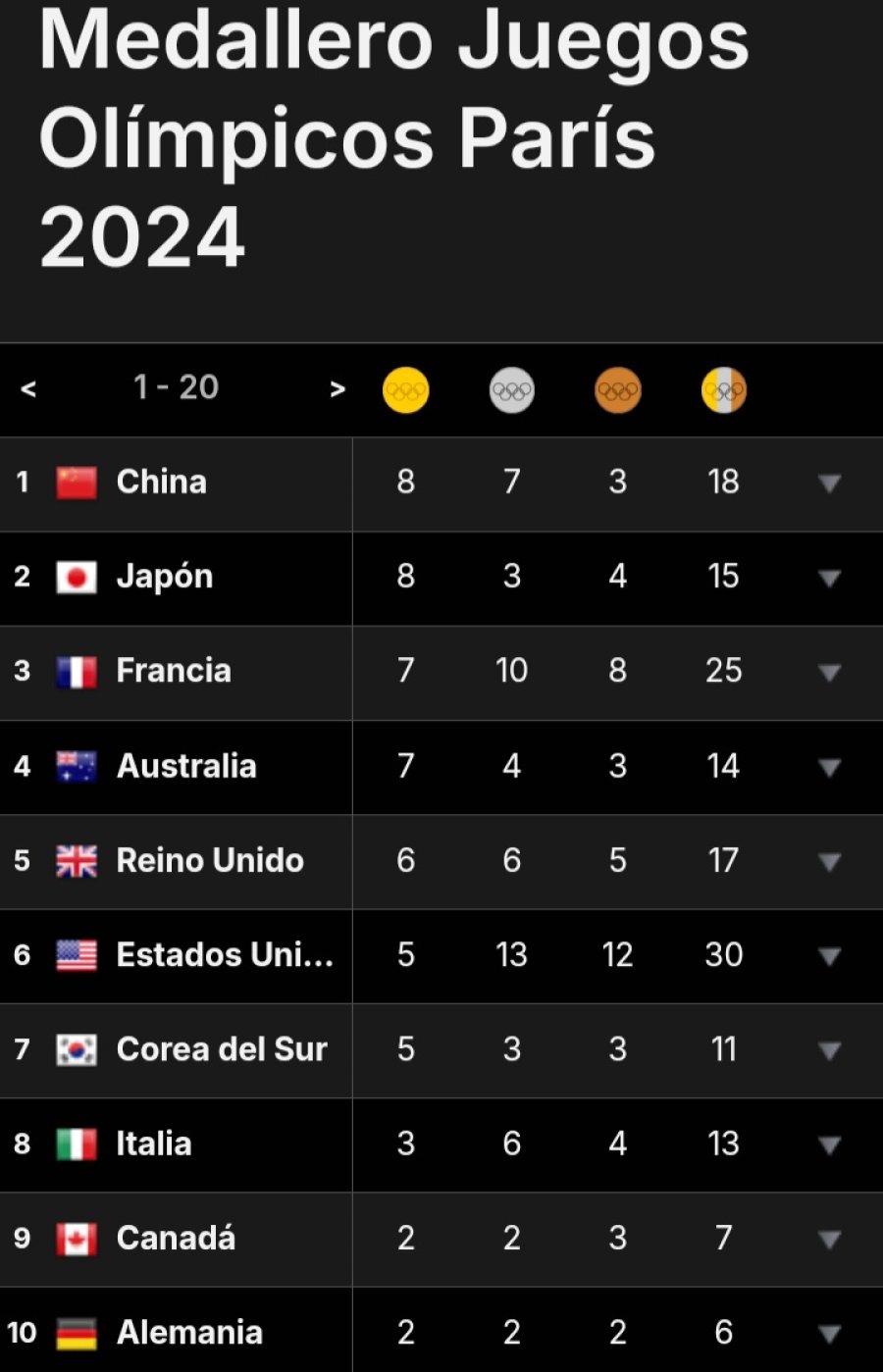Open the Reino Unido dropdown arrow

point(829,861)
